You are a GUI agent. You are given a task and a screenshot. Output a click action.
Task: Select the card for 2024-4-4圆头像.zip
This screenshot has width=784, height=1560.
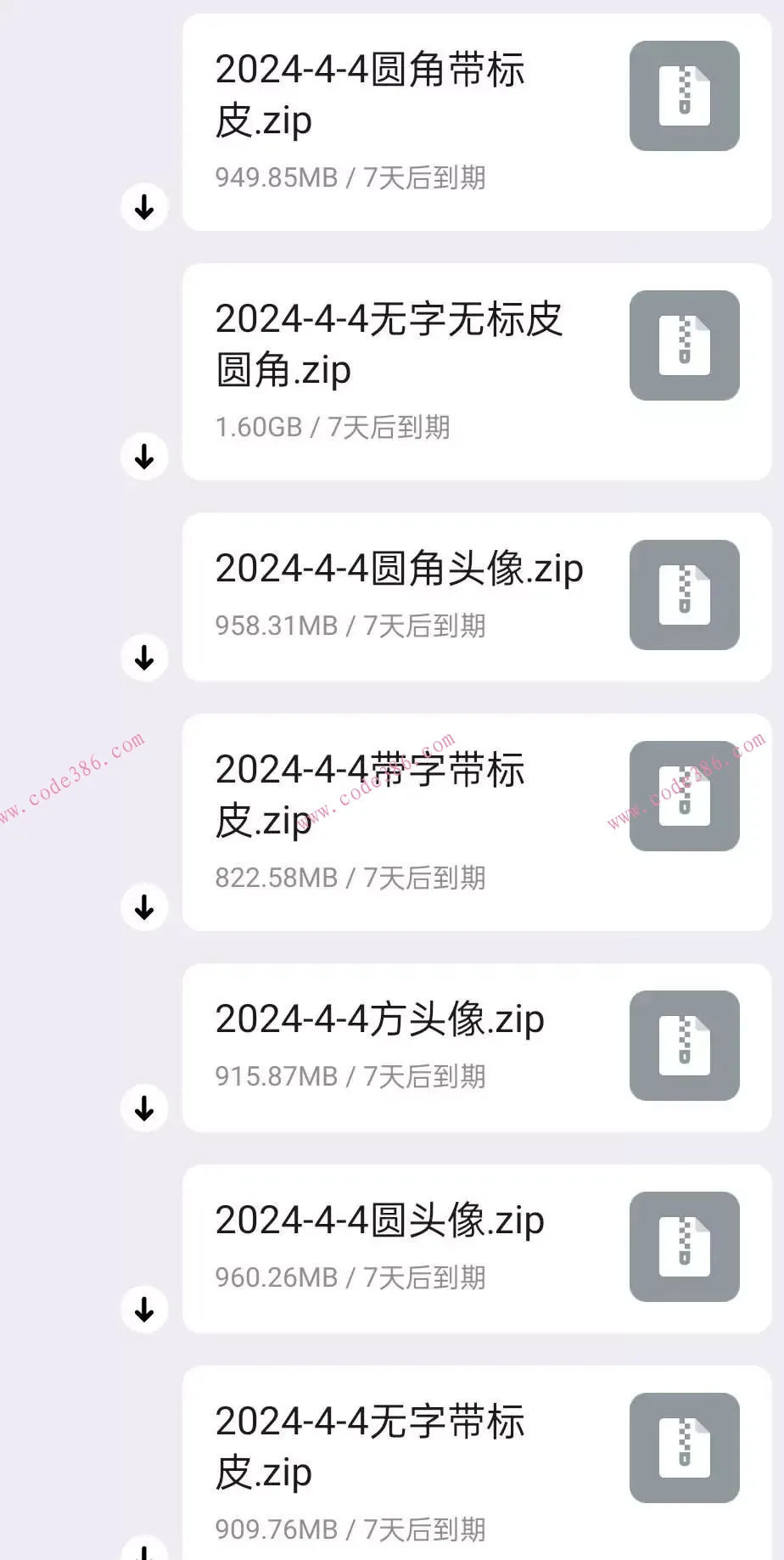pyautogui.click(x=475, y=1247)
